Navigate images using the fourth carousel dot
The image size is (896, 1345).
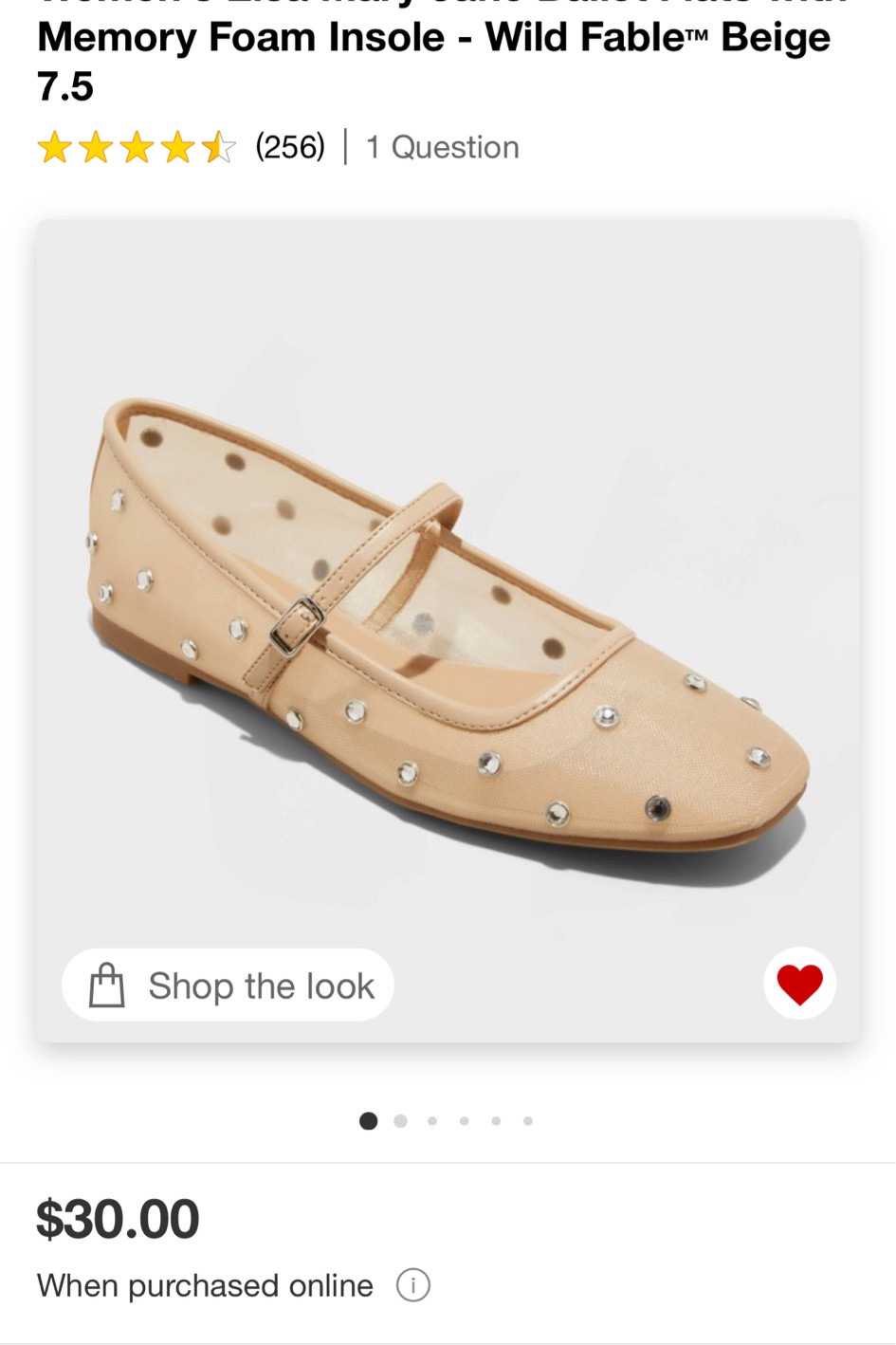pyautogui.click(x=464, y=1121)
